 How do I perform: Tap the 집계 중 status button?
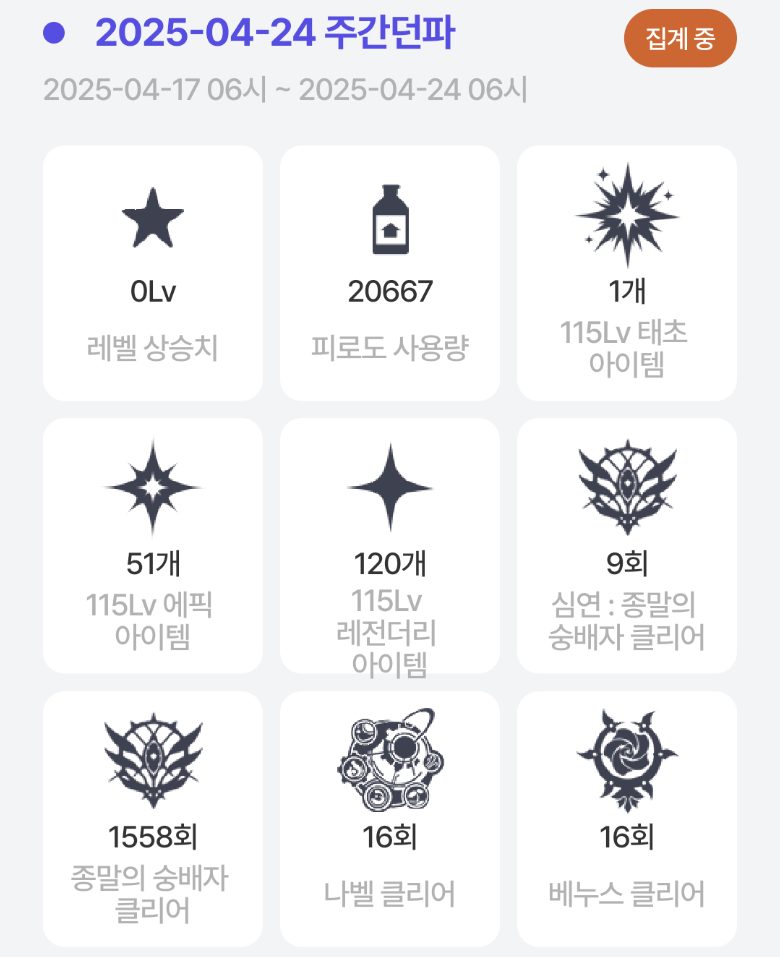coord(680,39)
